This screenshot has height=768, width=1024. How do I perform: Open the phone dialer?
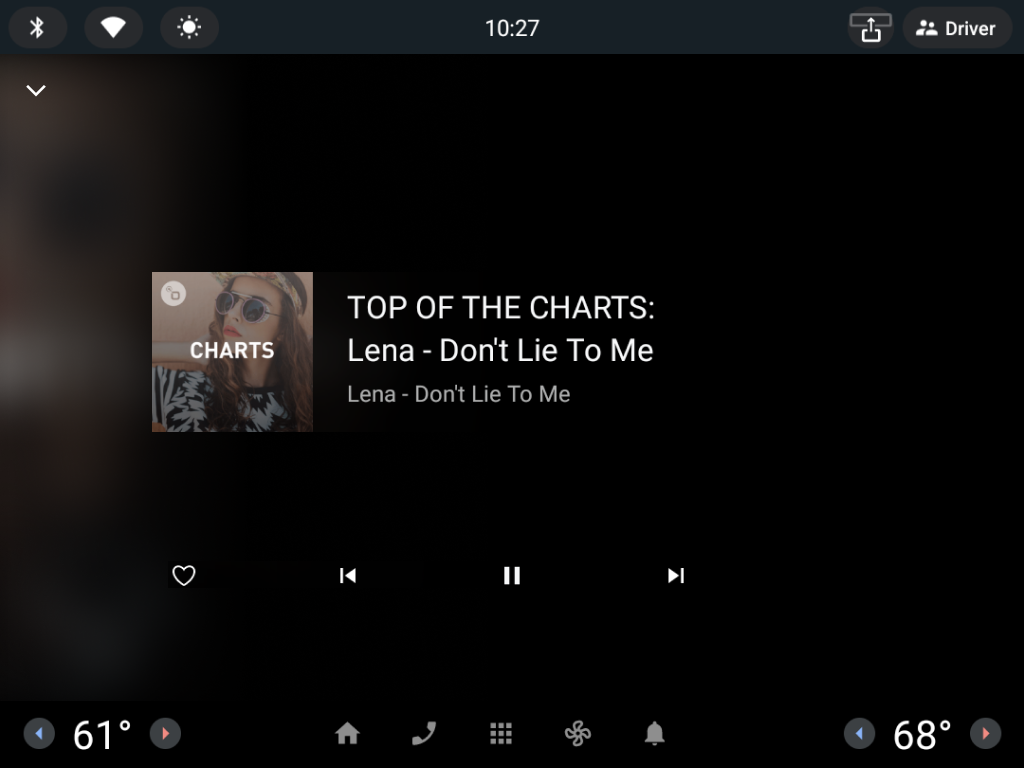(424, 734)
